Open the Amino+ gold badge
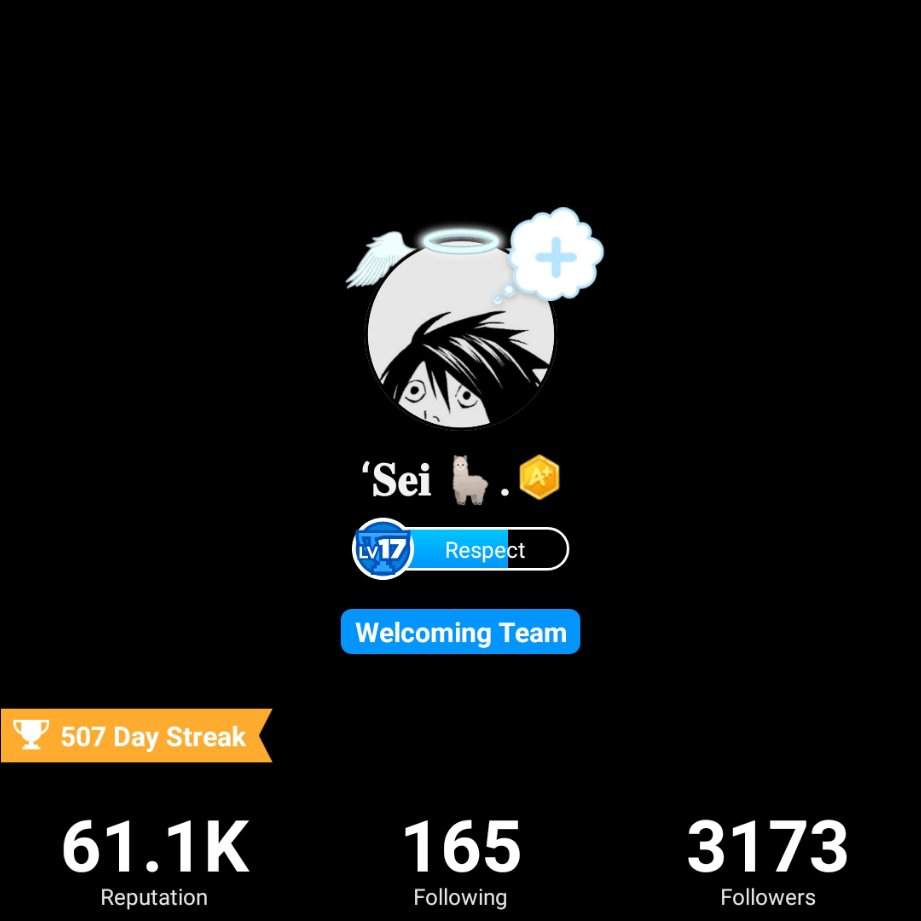 click(x=539, y=478)
